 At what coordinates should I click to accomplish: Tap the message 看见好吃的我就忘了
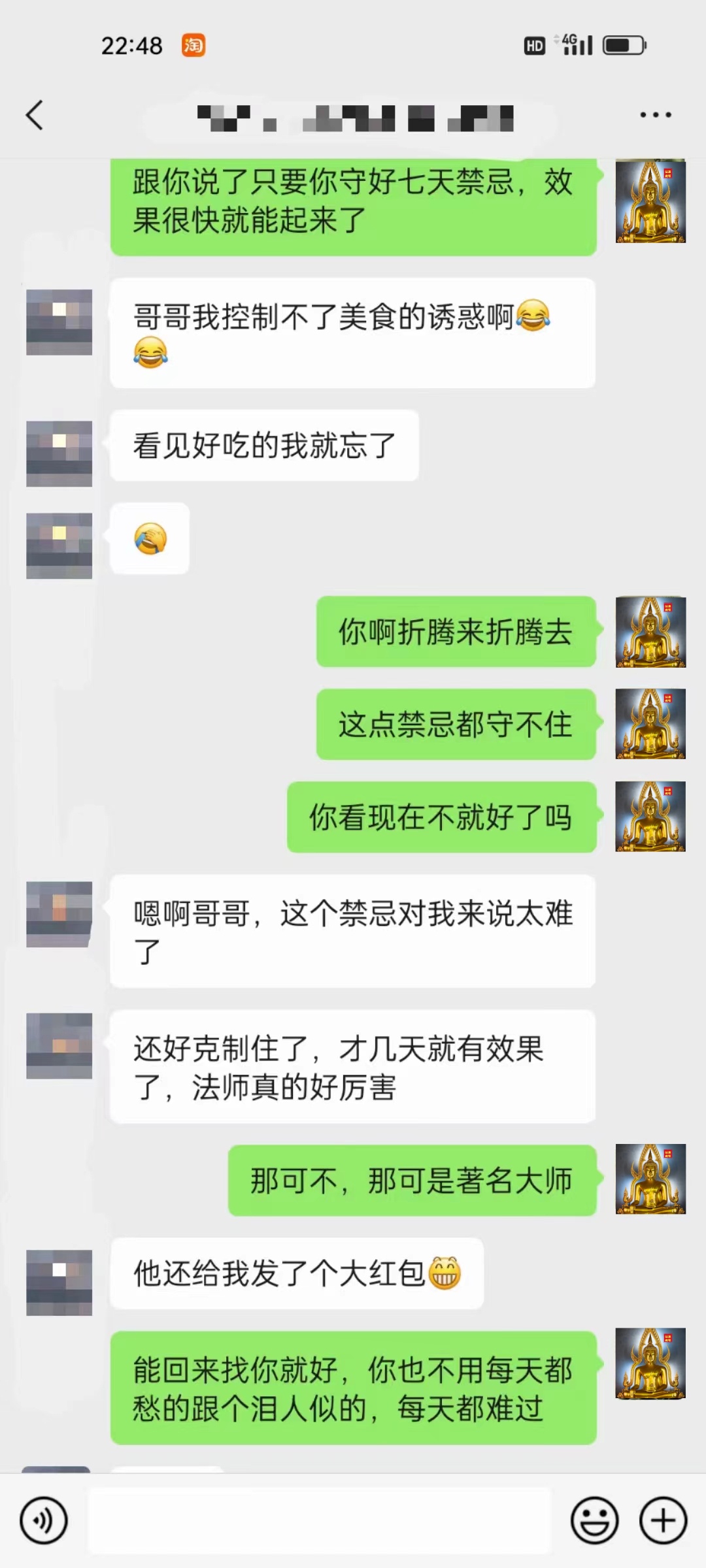click(x=264, y=445)
